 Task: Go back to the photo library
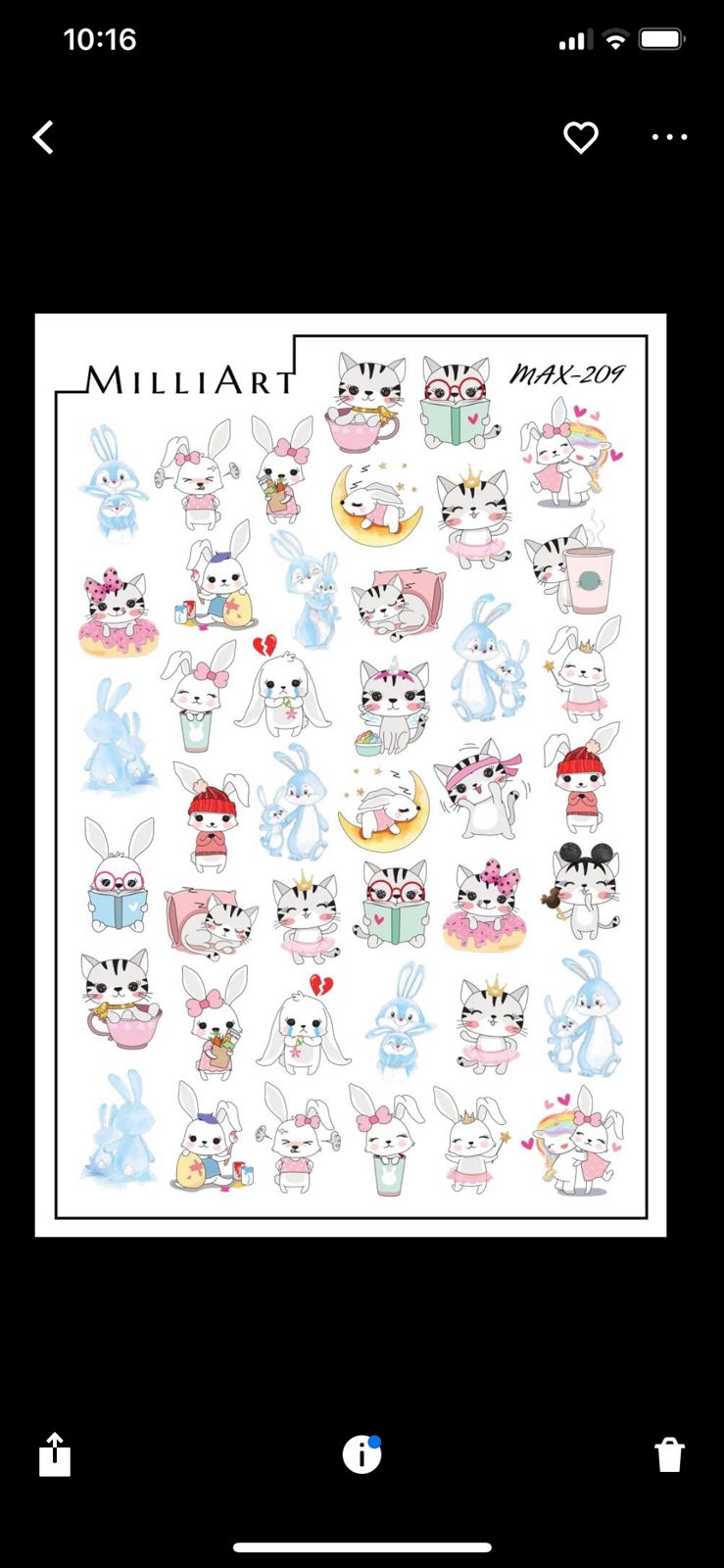[43, 137]
